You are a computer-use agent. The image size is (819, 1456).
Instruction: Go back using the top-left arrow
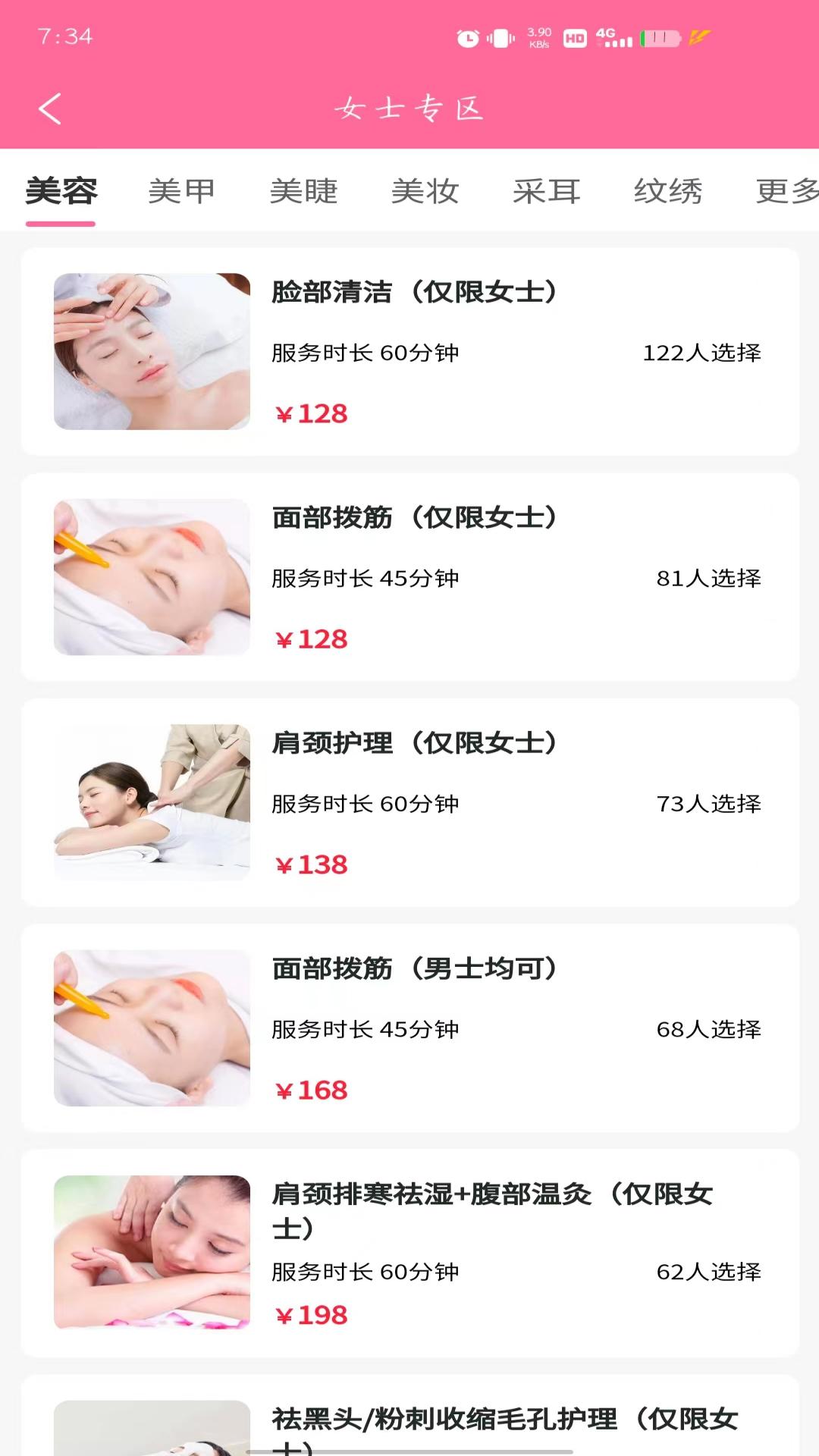(x=50, y=108)
